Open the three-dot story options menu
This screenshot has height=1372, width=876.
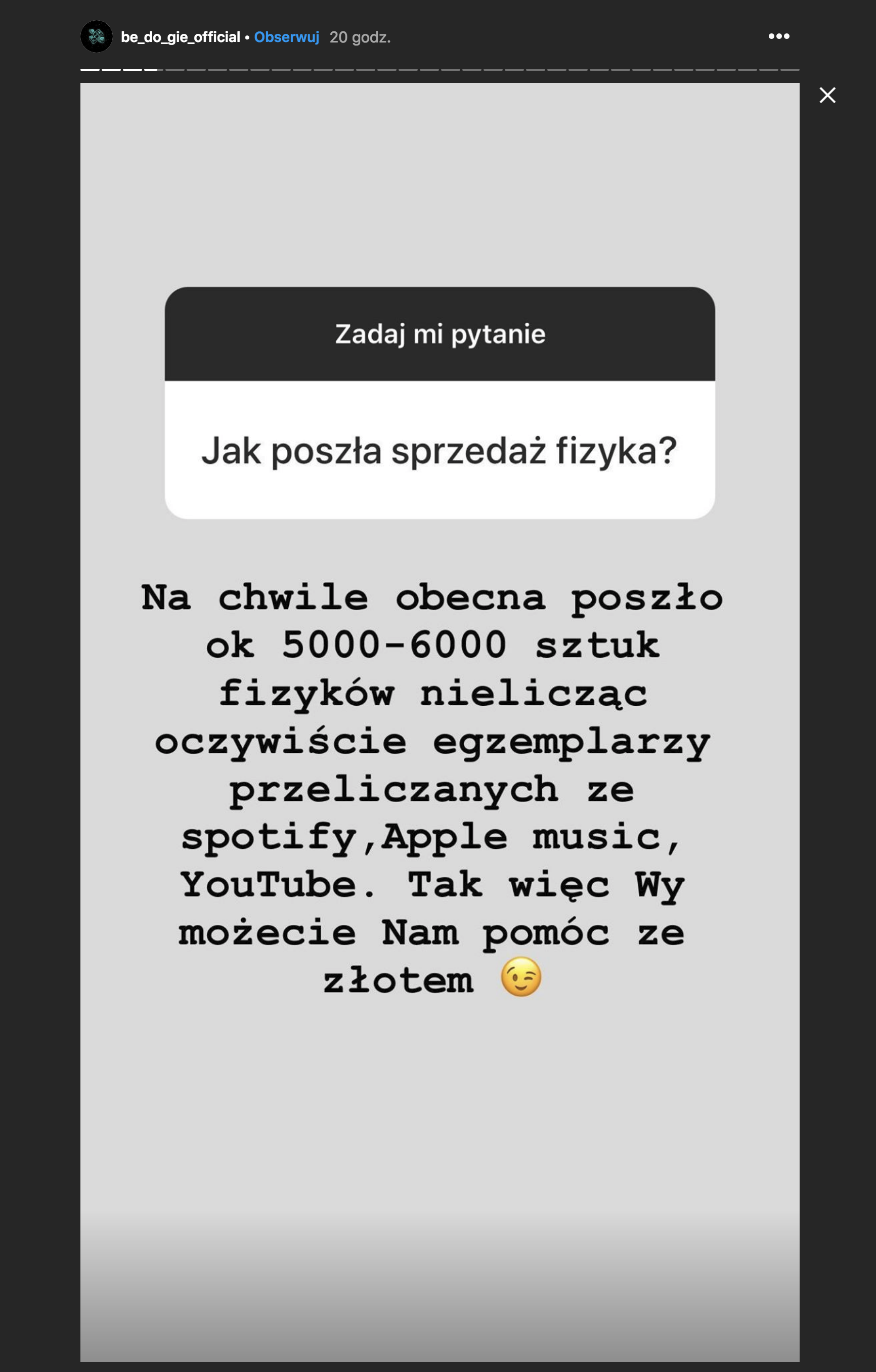click(778, 36)
